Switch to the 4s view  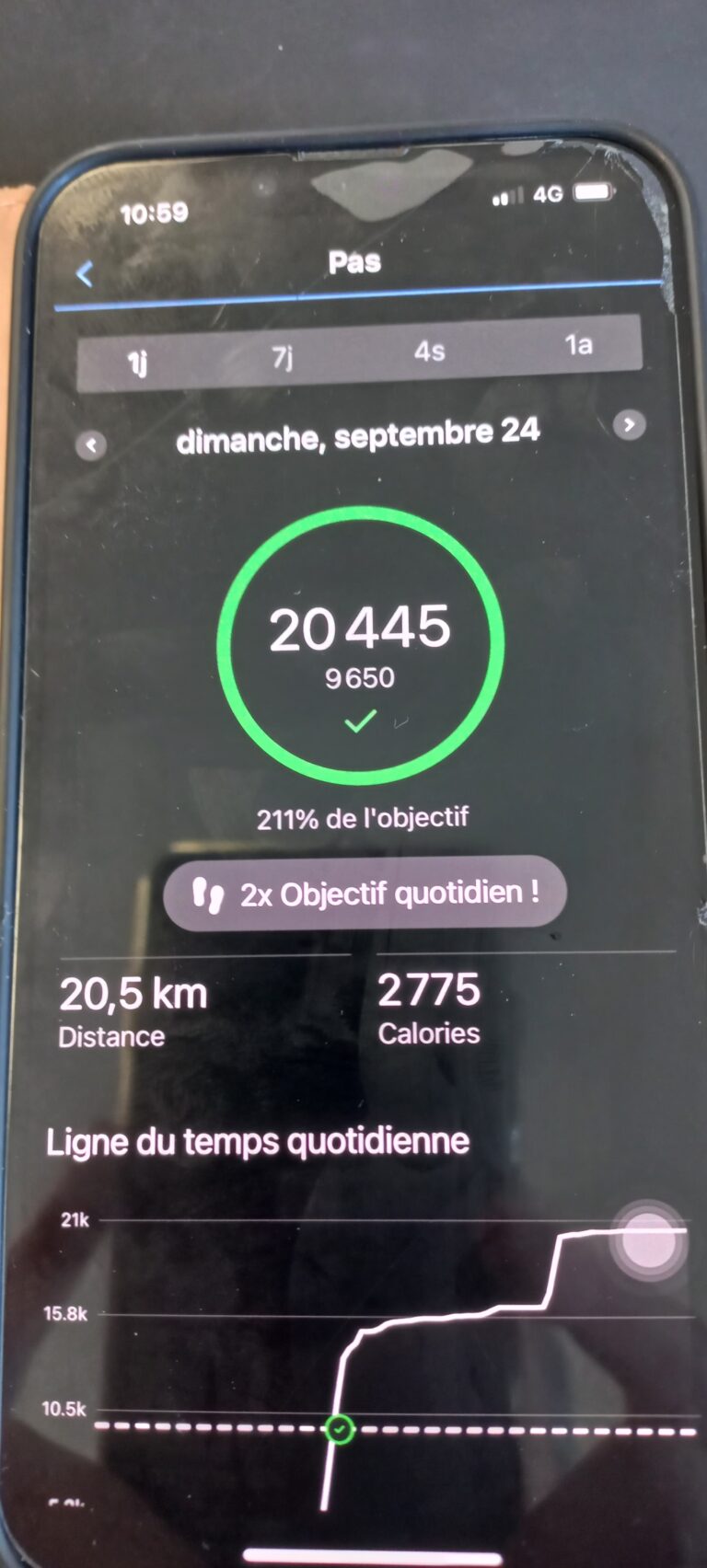(429, 351)
